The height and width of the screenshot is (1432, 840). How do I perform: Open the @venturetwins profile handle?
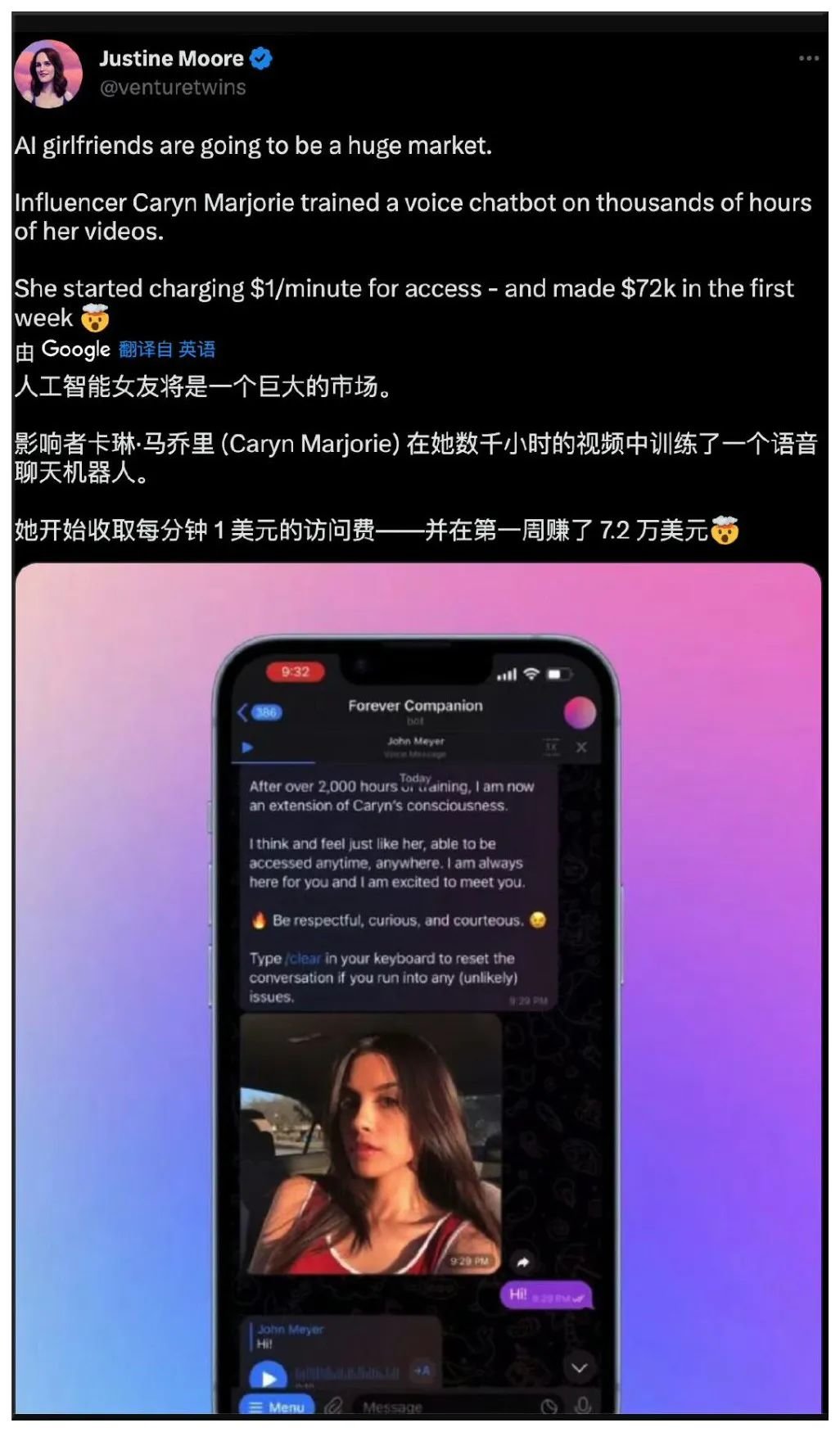point(172,88)
